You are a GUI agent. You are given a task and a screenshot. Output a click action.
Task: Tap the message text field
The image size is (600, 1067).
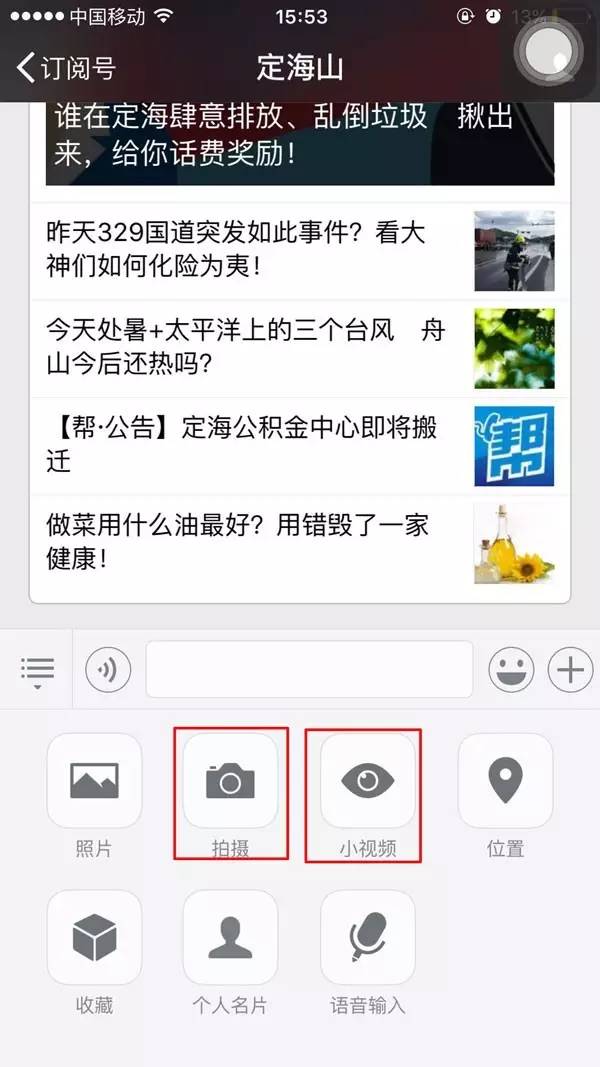[309, 669]
